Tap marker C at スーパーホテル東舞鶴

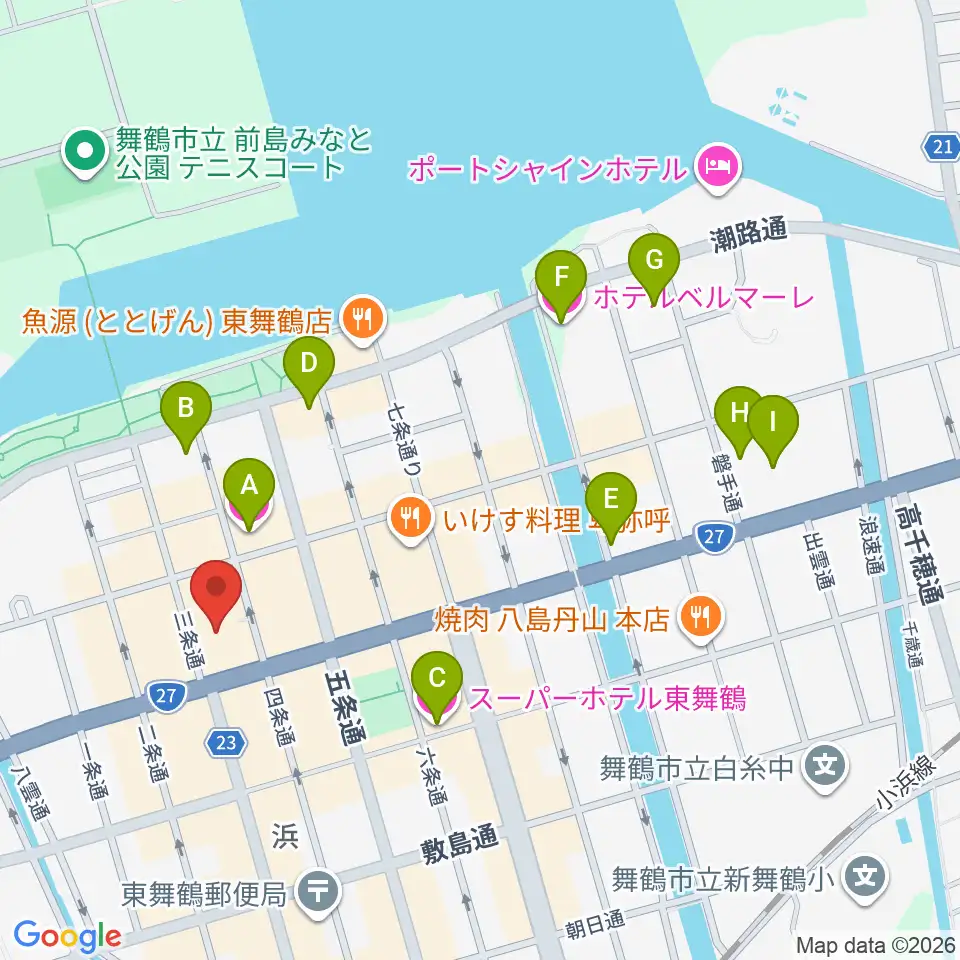pyautogui.click(x=437, y=687)
